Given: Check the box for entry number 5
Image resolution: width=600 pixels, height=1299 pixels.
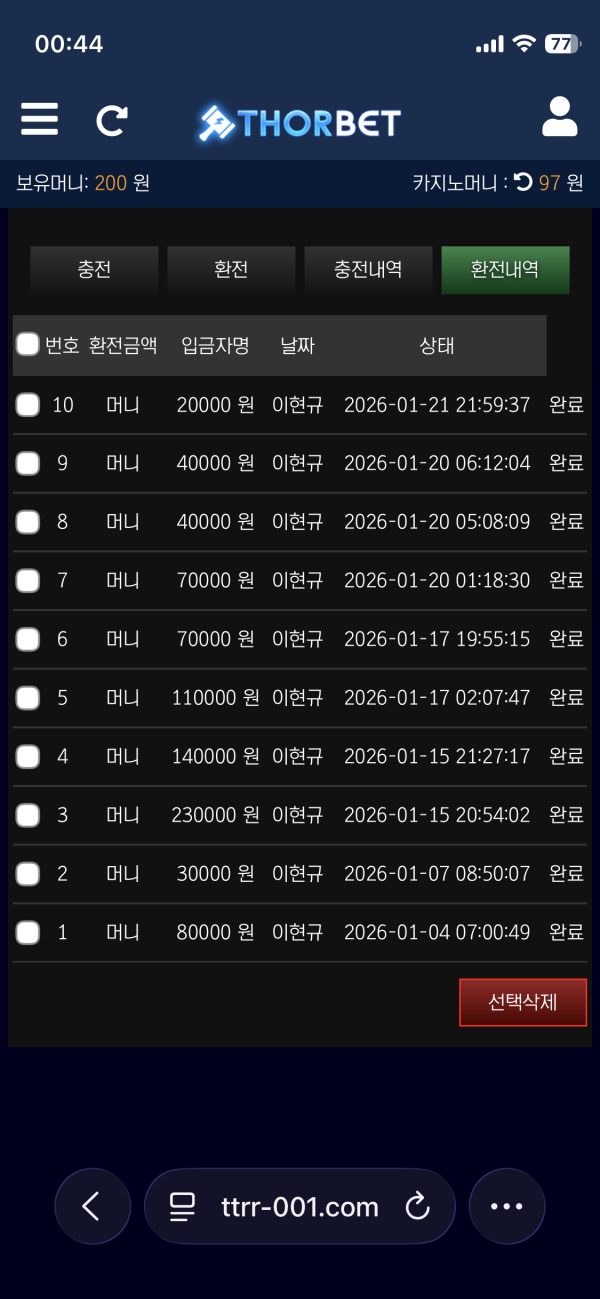Looking at the screenshot, I should (x=28, y=698).
